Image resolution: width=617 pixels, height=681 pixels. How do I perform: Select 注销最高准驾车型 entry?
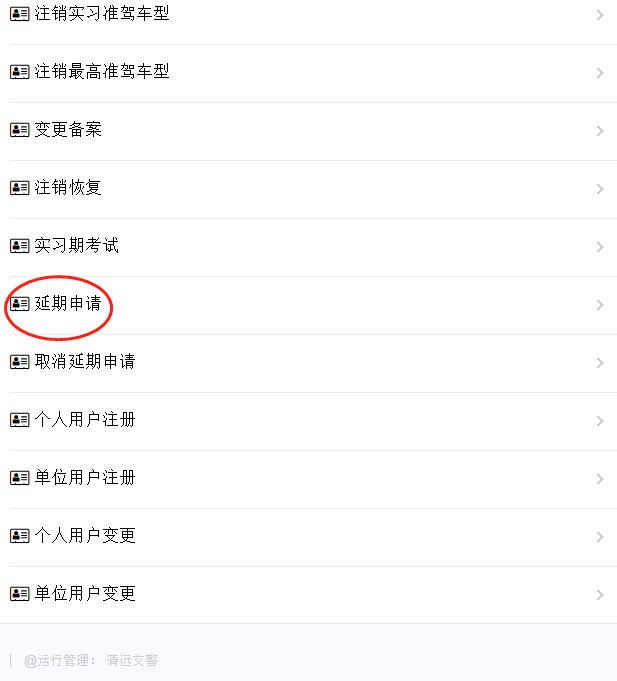click(308, 73)
